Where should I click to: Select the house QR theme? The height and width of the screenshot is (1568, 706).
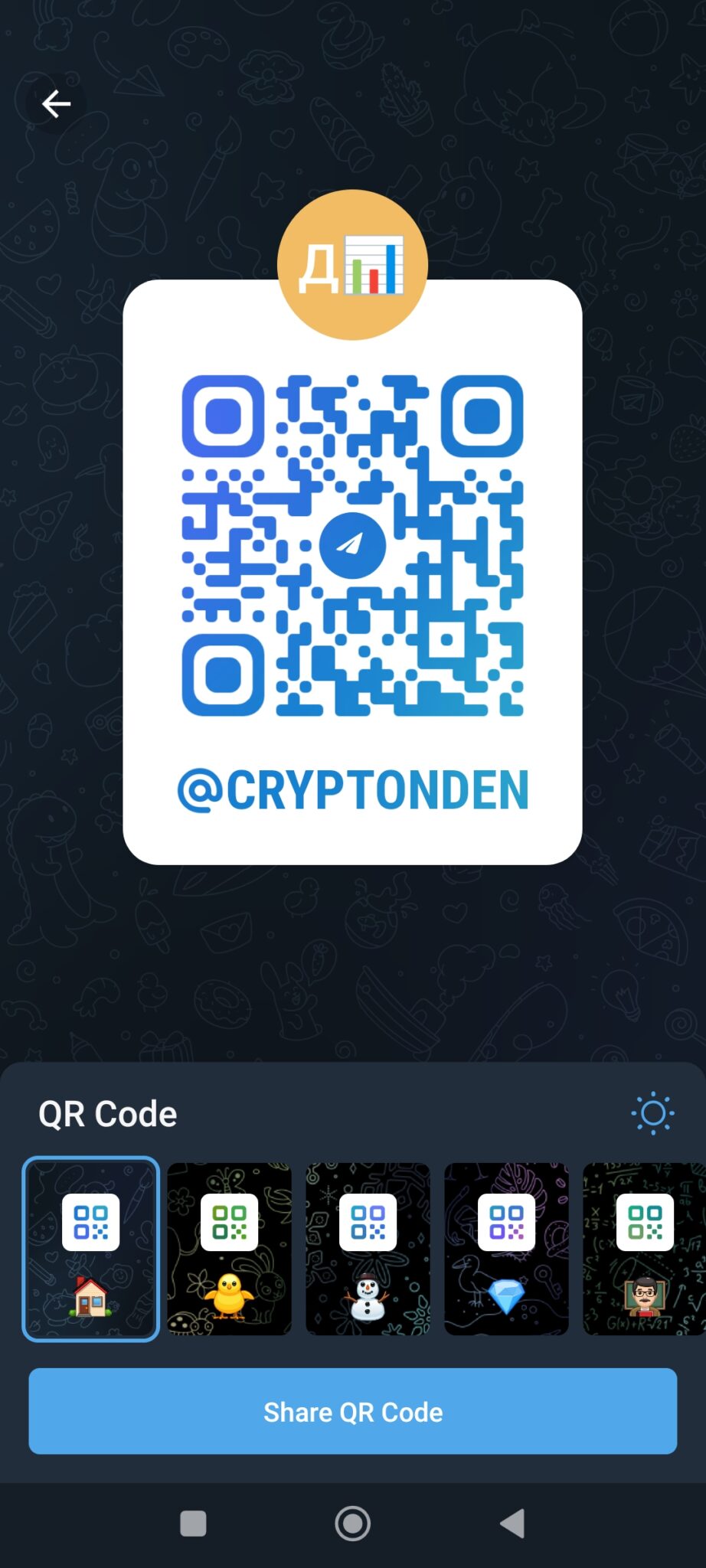click(x=91, y=1249)
